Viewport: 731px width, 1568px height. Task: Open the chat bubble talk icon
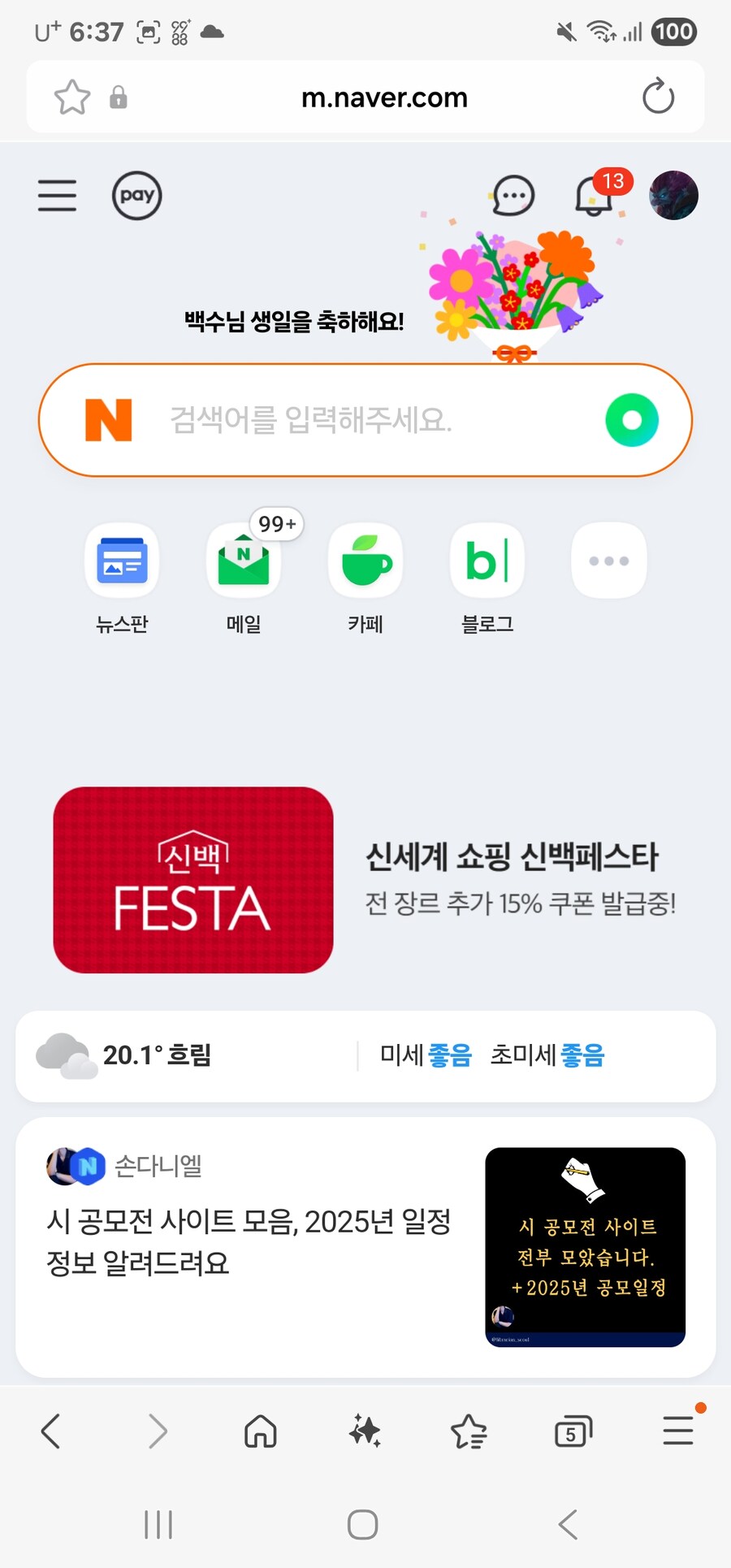pos(513,195)
